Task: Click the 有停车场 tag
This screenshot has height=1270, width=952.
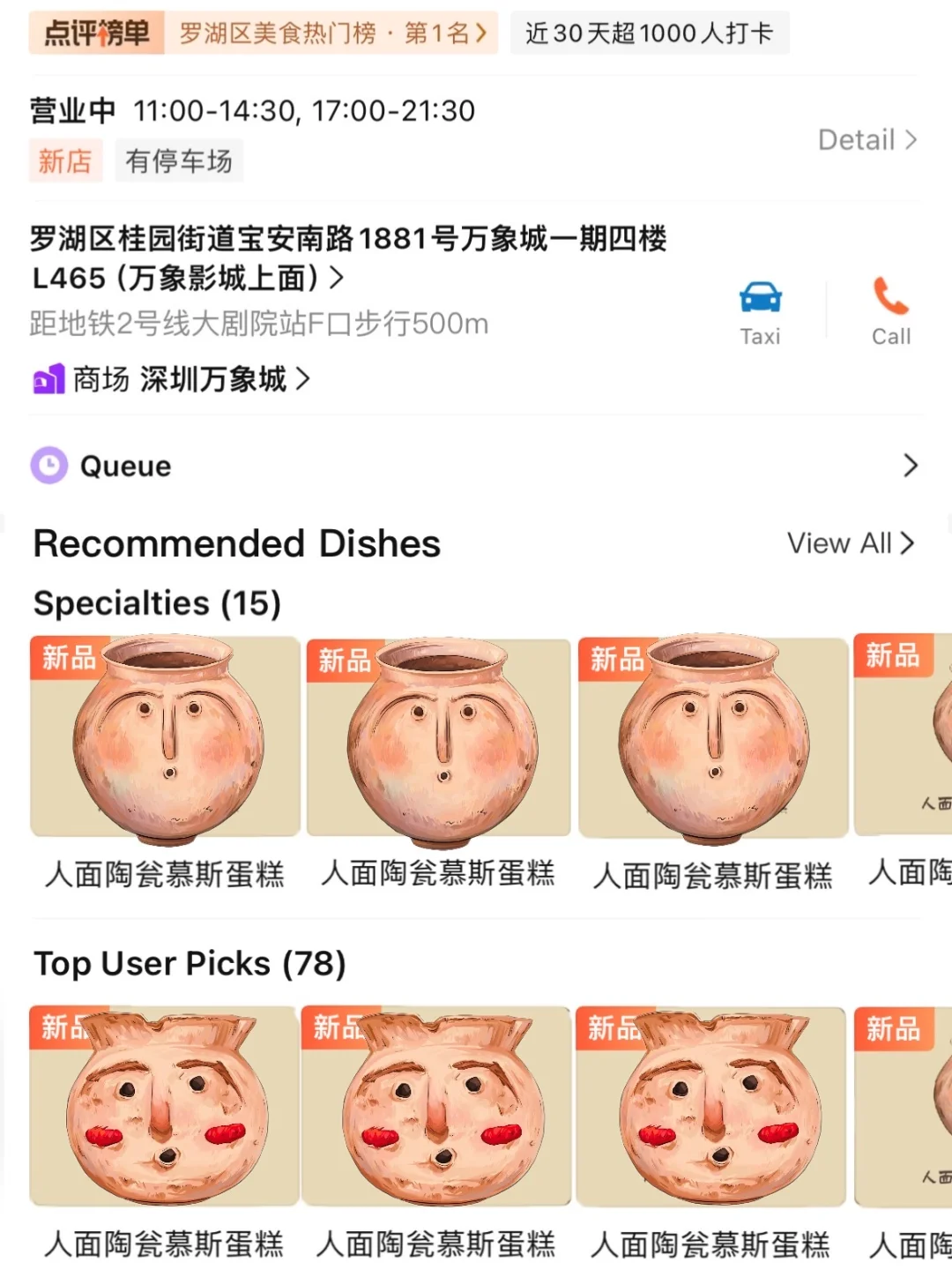Action: (x=179, y=160)
